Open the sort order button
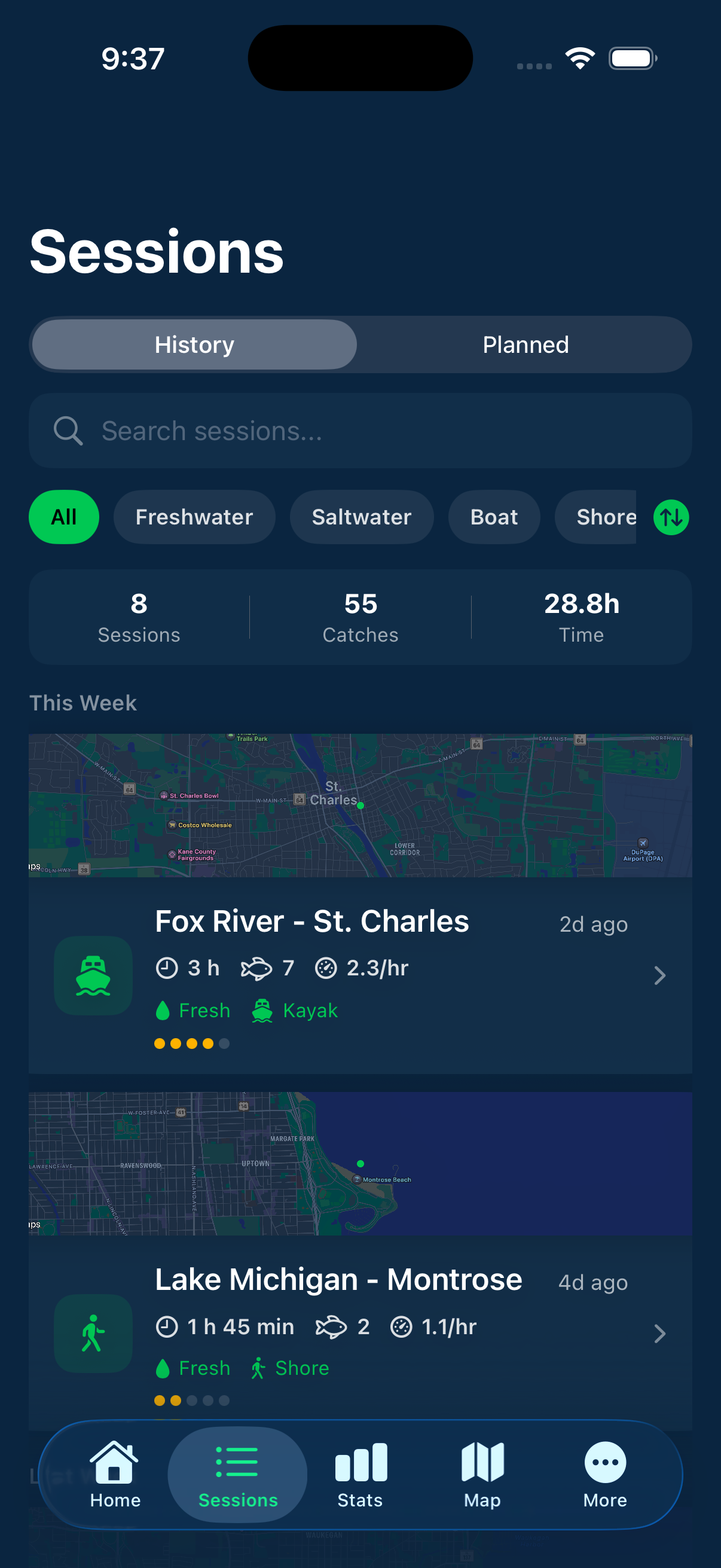Screen dimensions: 721x1568 pyautogui.click(x=671, y=517)
